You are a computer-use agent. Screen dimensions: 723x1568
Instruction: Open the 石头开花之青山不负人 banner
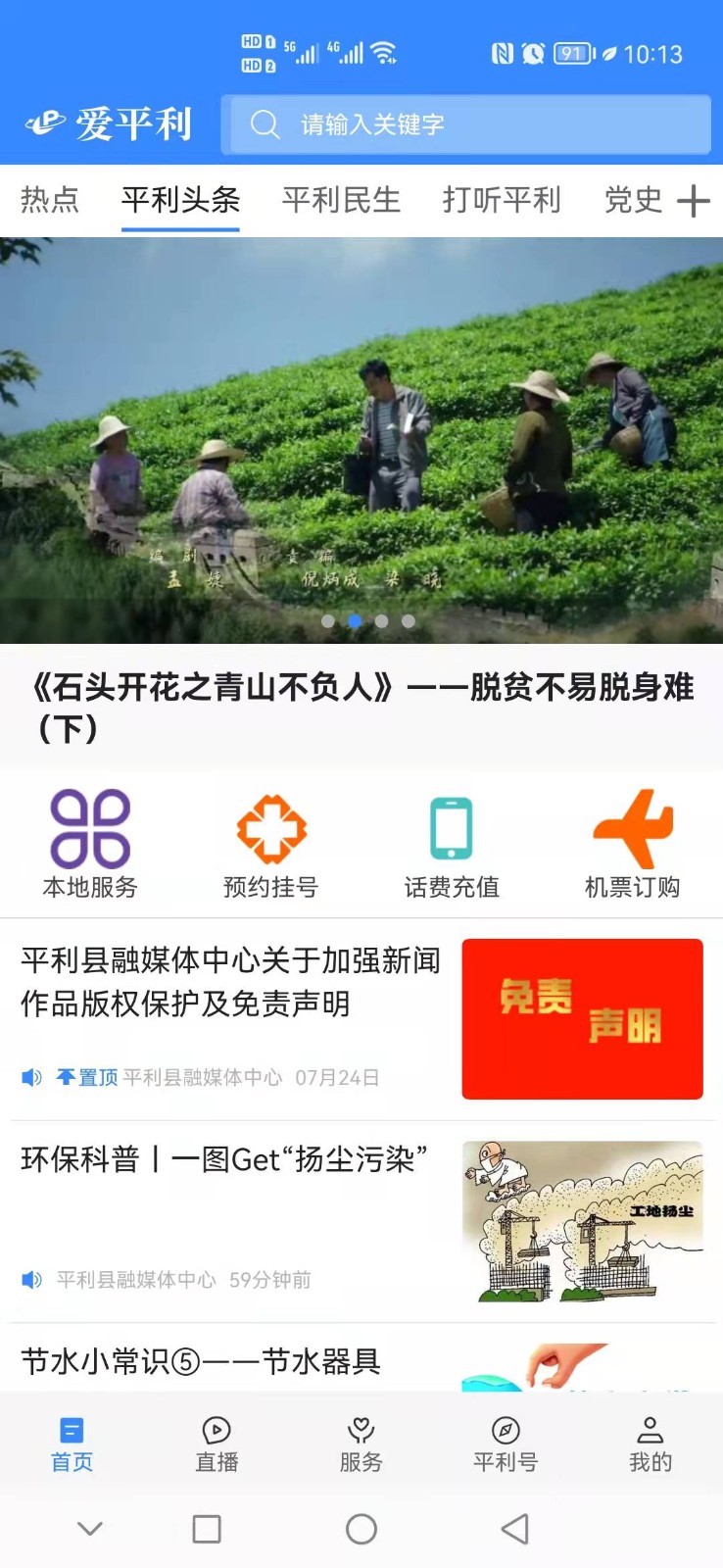click(361, 441)
